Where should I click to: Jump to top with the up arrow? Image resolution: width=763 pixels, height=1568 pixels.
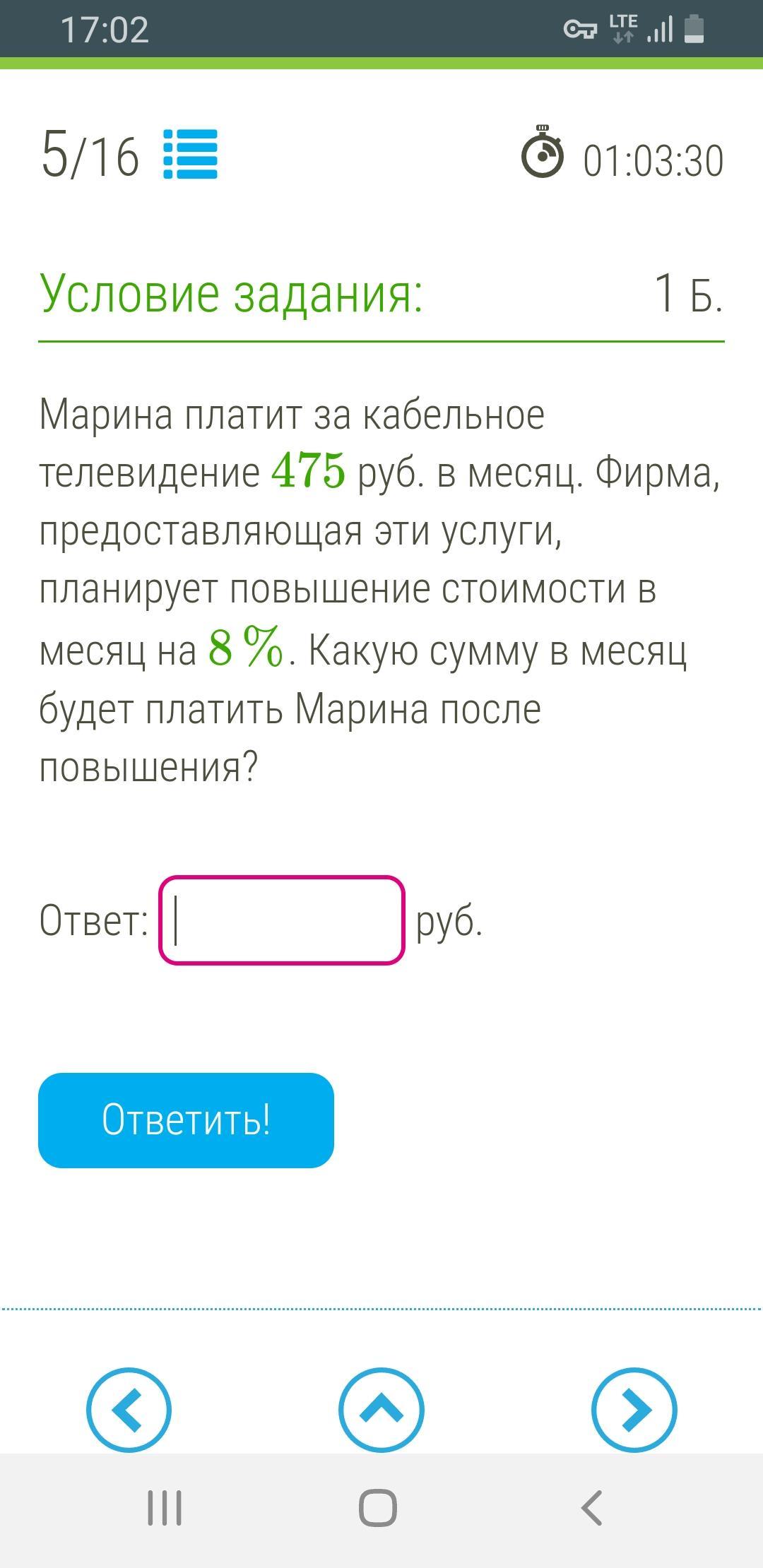381,1410
